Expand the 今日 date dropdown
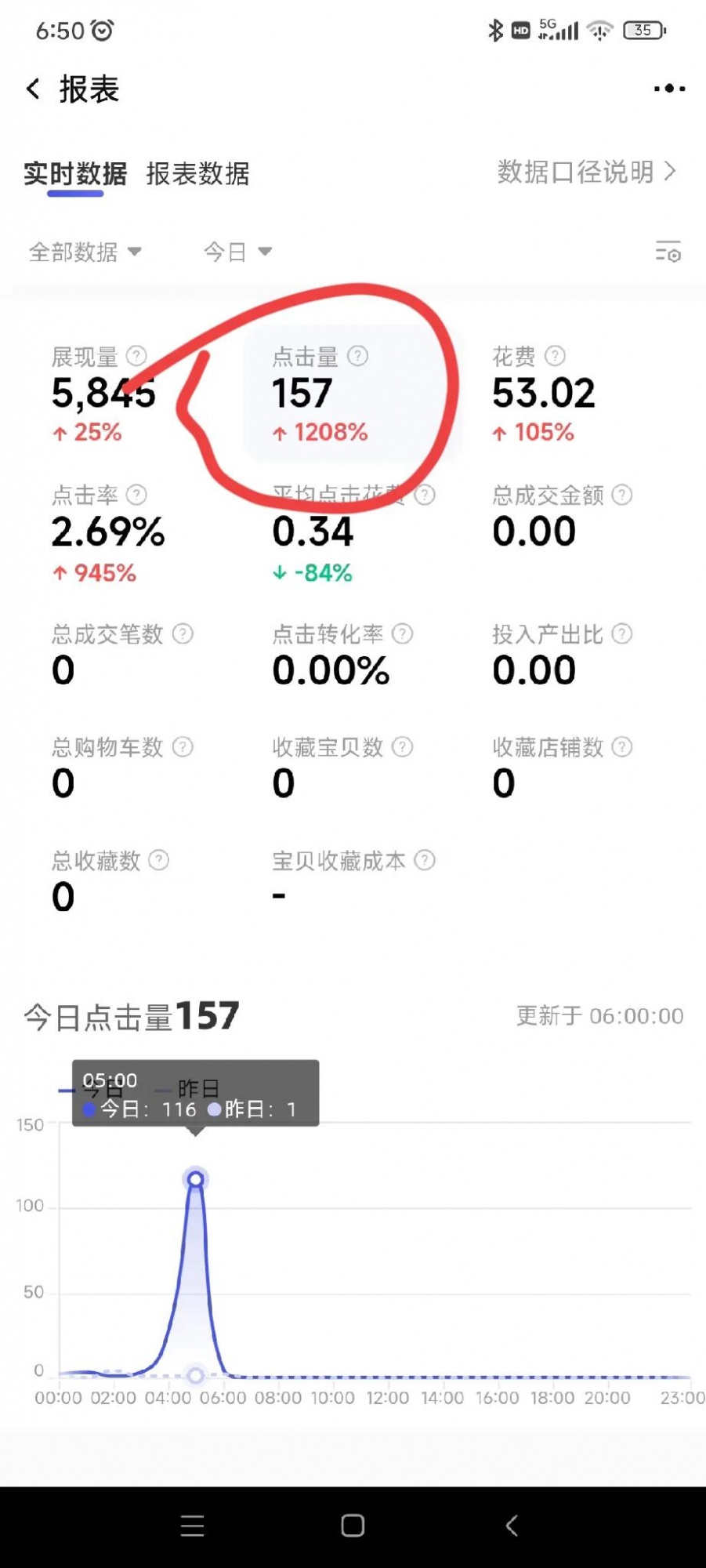This screenshot has width=706, height=1568. tap(237, 252)
